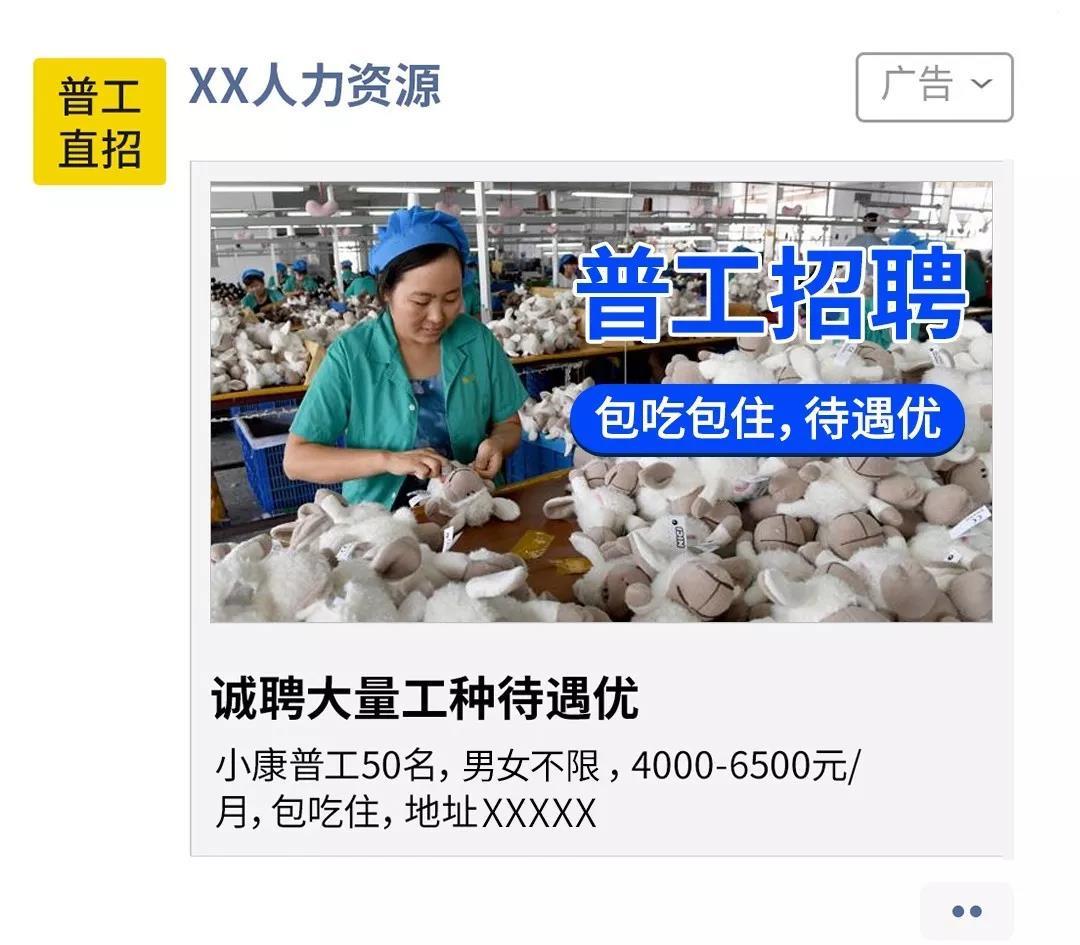Open the XX人力资源 profile name link

[x=314, y=86]
